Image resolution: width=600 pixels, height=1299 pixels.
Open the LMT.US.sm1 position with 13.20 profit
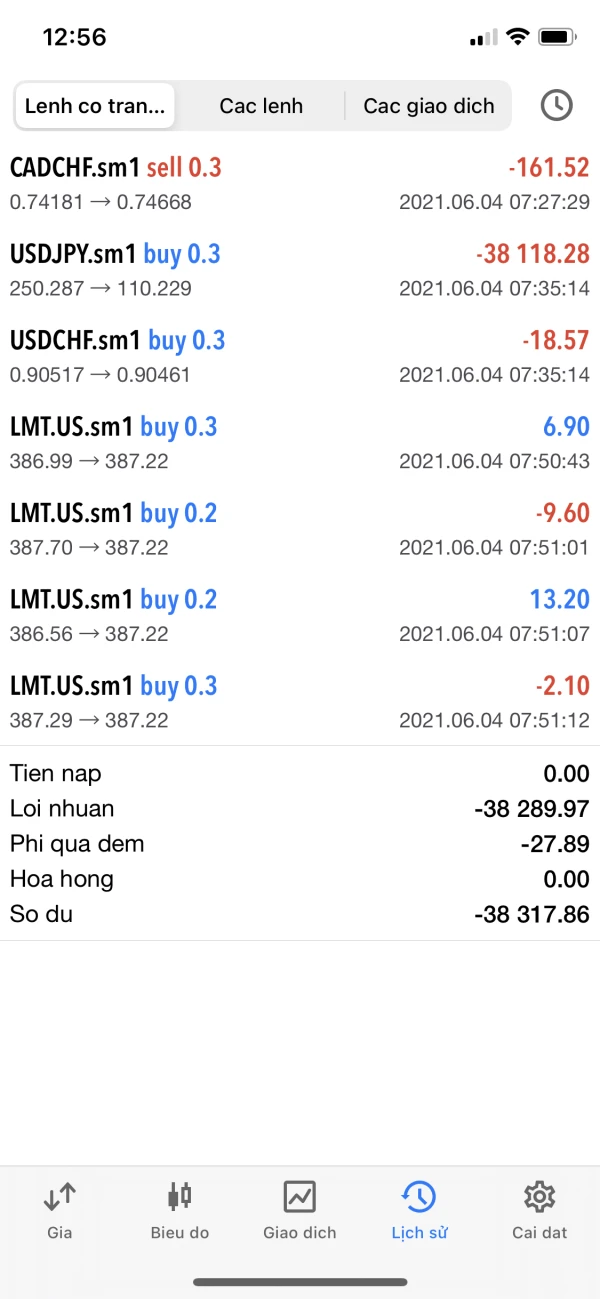point(300,616)
